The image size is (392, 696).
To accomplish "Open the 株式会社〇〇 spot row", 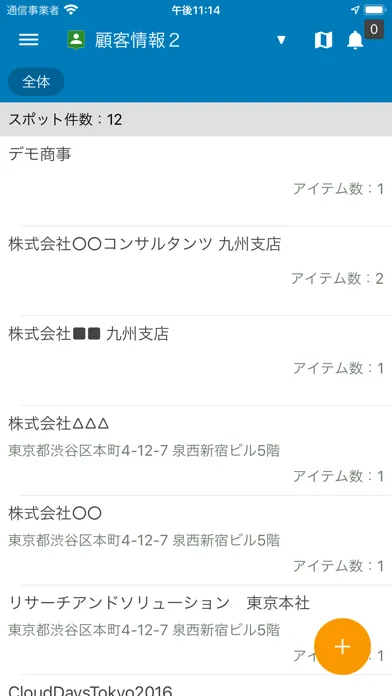I will point(196,540).
